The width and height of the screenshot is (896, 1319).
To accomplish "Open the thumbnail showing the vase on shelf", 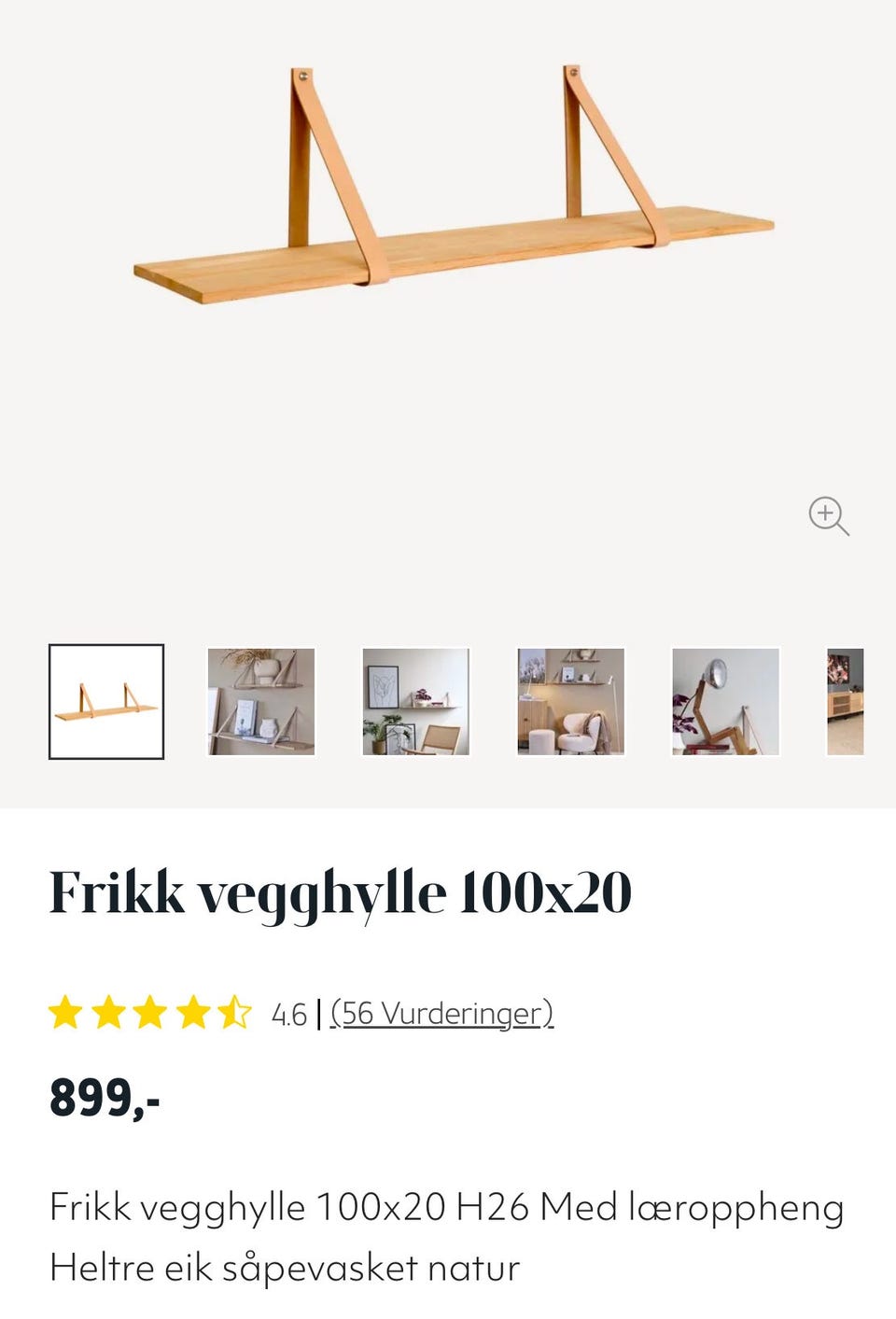I will [x=261, y=702].
